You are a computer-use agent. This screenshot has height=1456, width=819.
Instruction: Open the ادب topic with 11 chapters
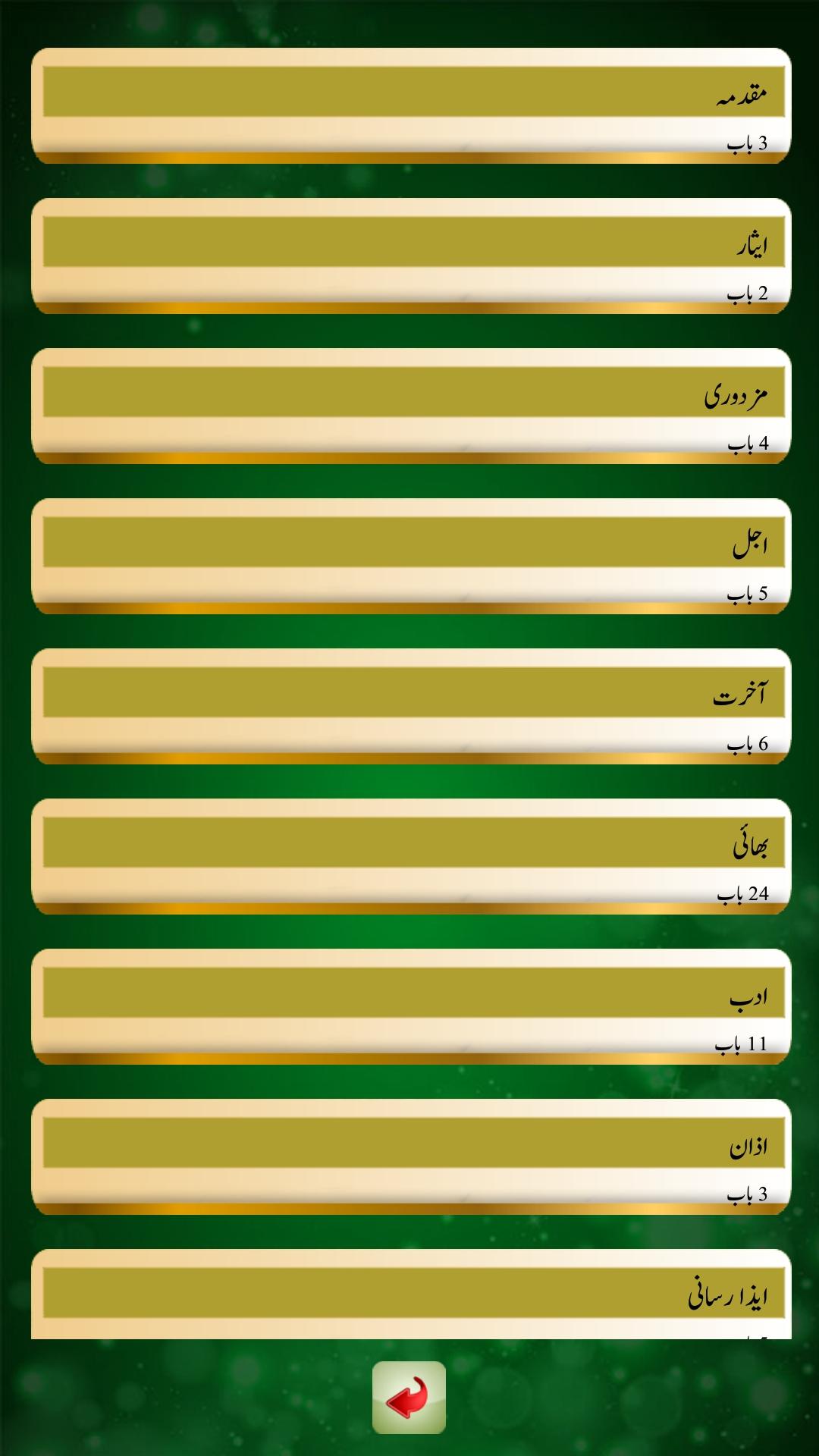click(410, 1006)
